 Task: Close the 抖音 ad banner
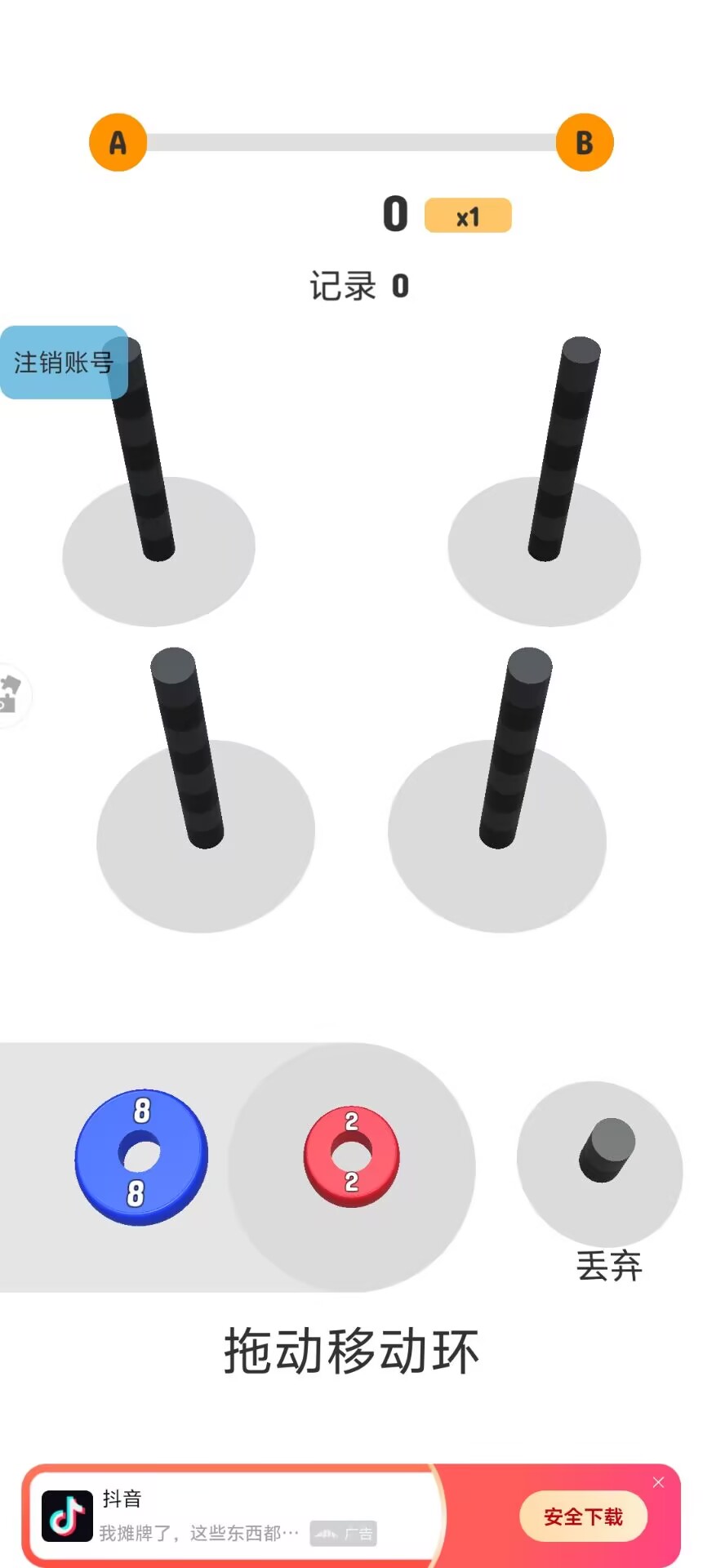(x=658, y=1482)
